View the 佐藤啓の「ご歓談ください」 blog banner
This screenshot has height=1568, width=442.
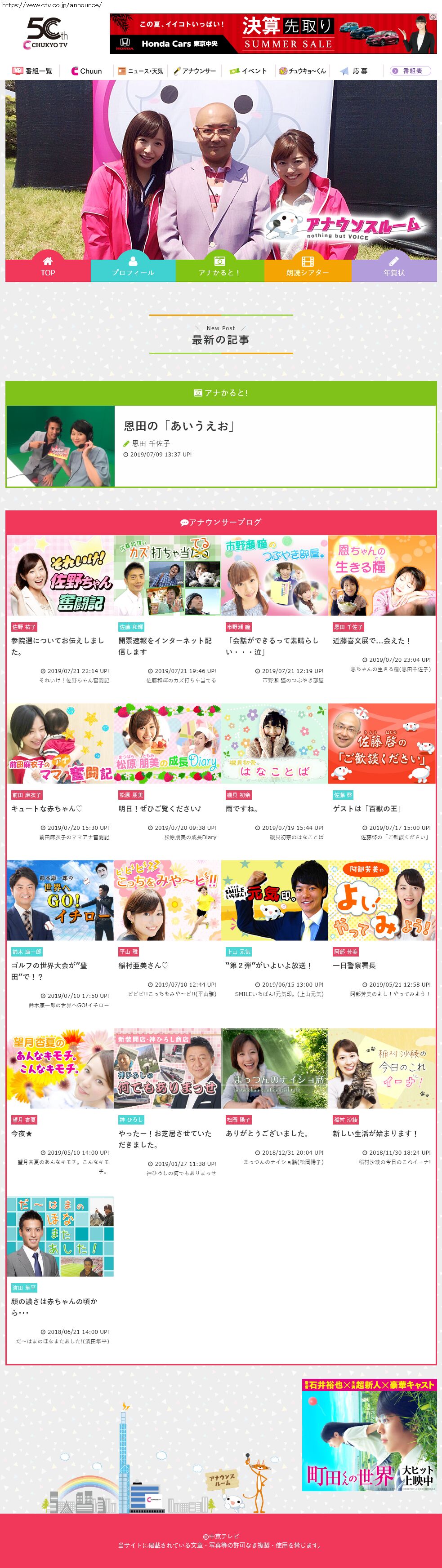pyautogui.click(x=382, y=744)
